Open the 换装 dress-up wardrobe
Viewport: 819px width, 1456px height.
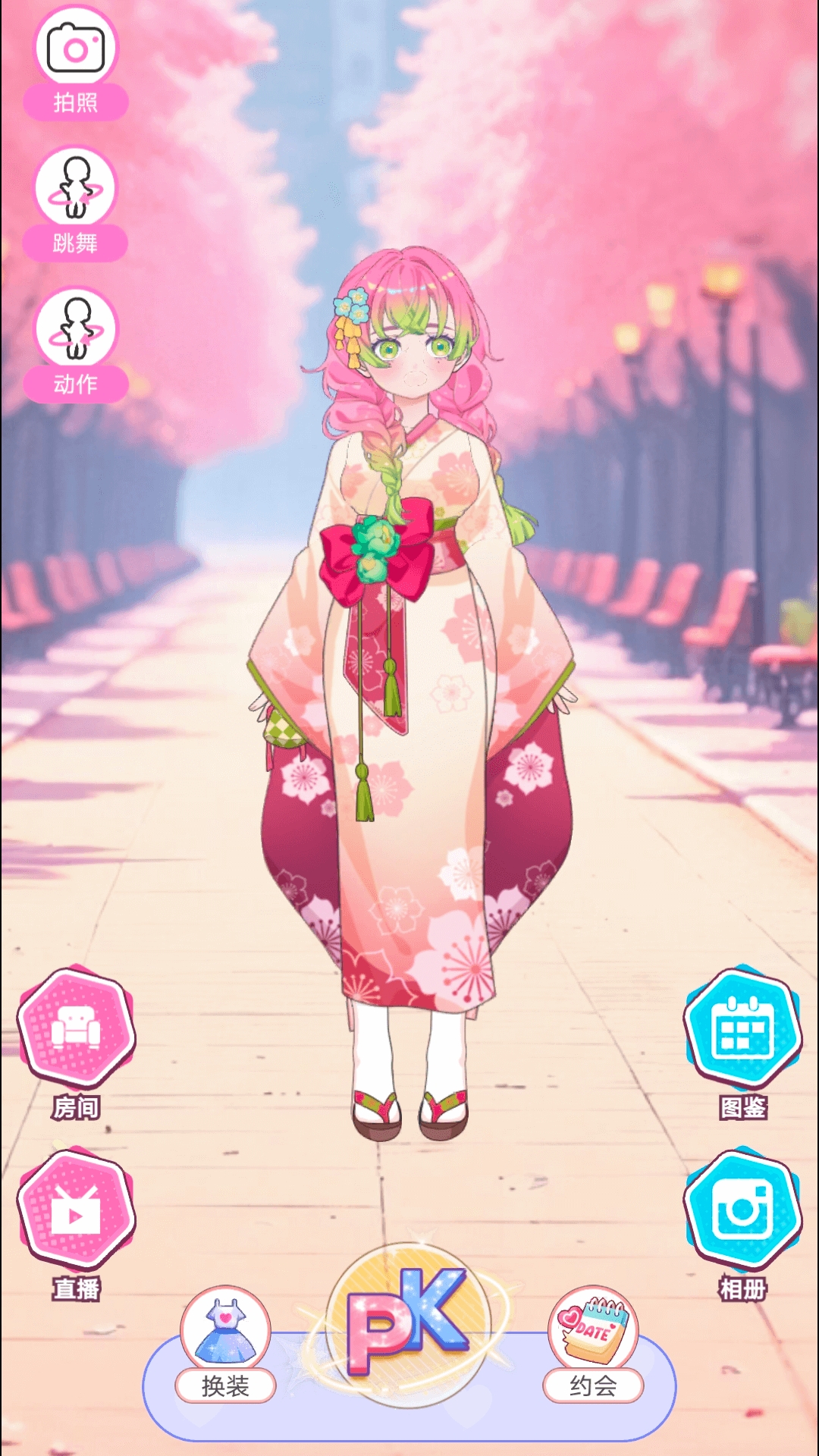pos(225,1344)
